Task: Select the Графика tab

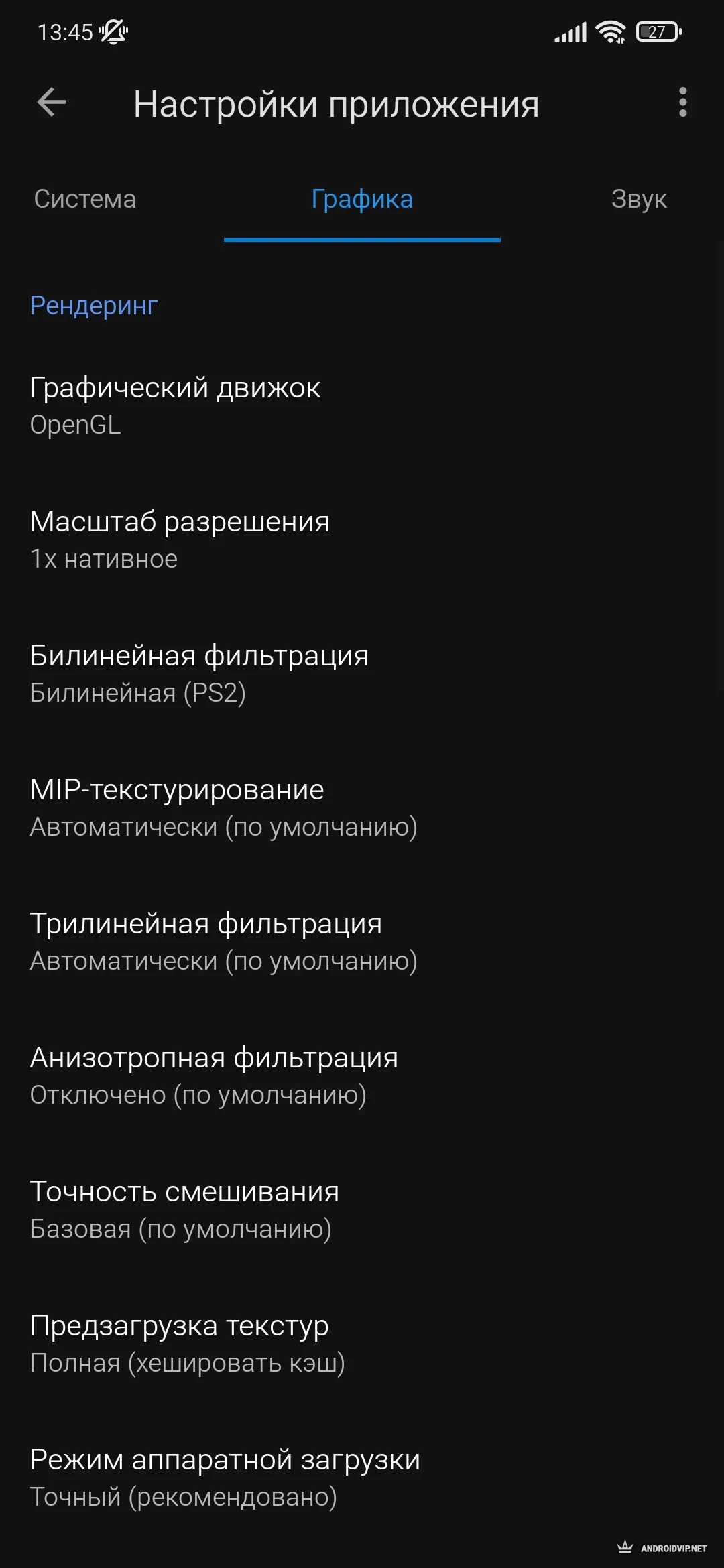Action: point(362,199)
